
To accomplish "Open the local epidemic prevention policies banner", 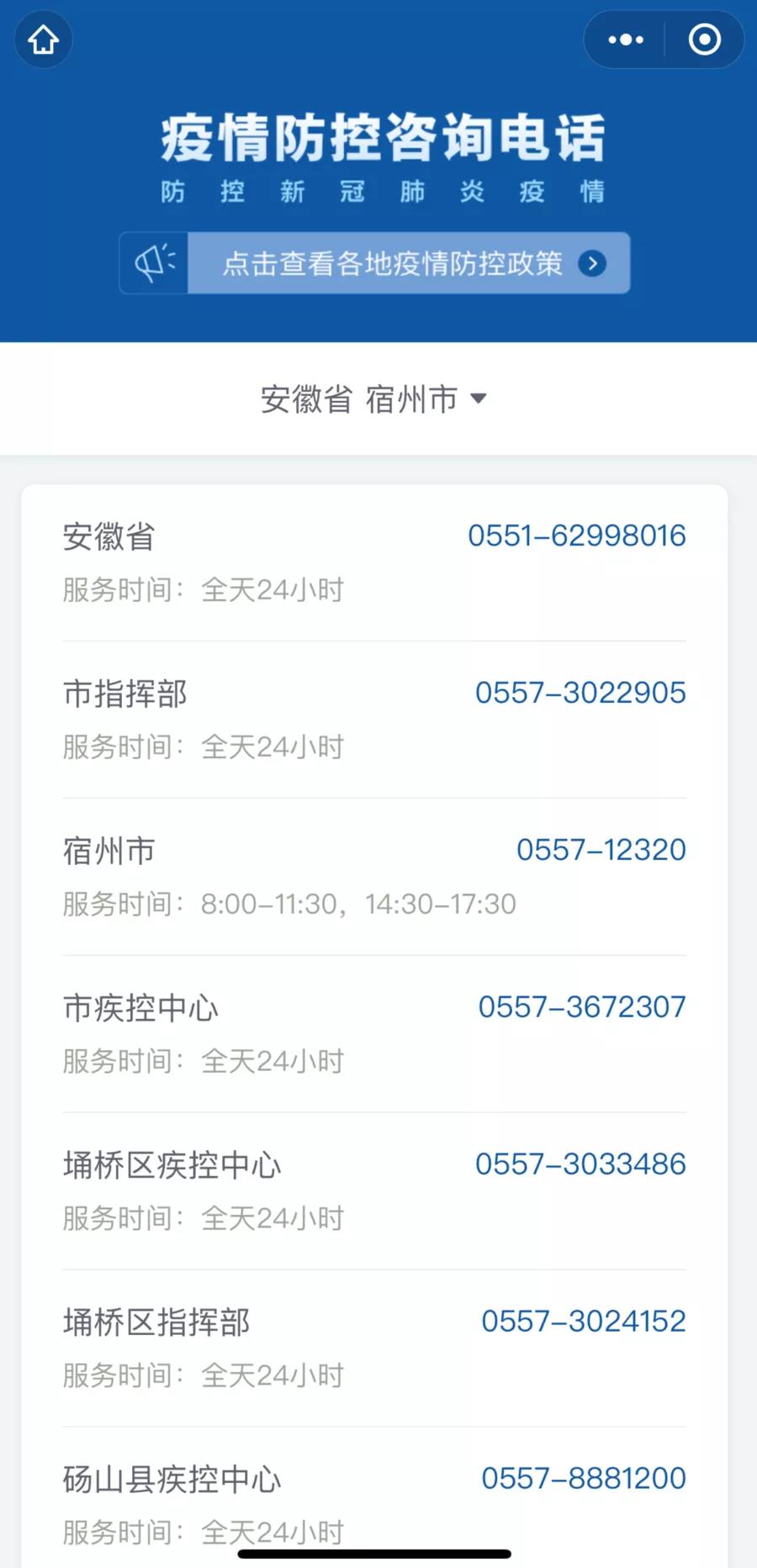I will [x=374, y=263].
